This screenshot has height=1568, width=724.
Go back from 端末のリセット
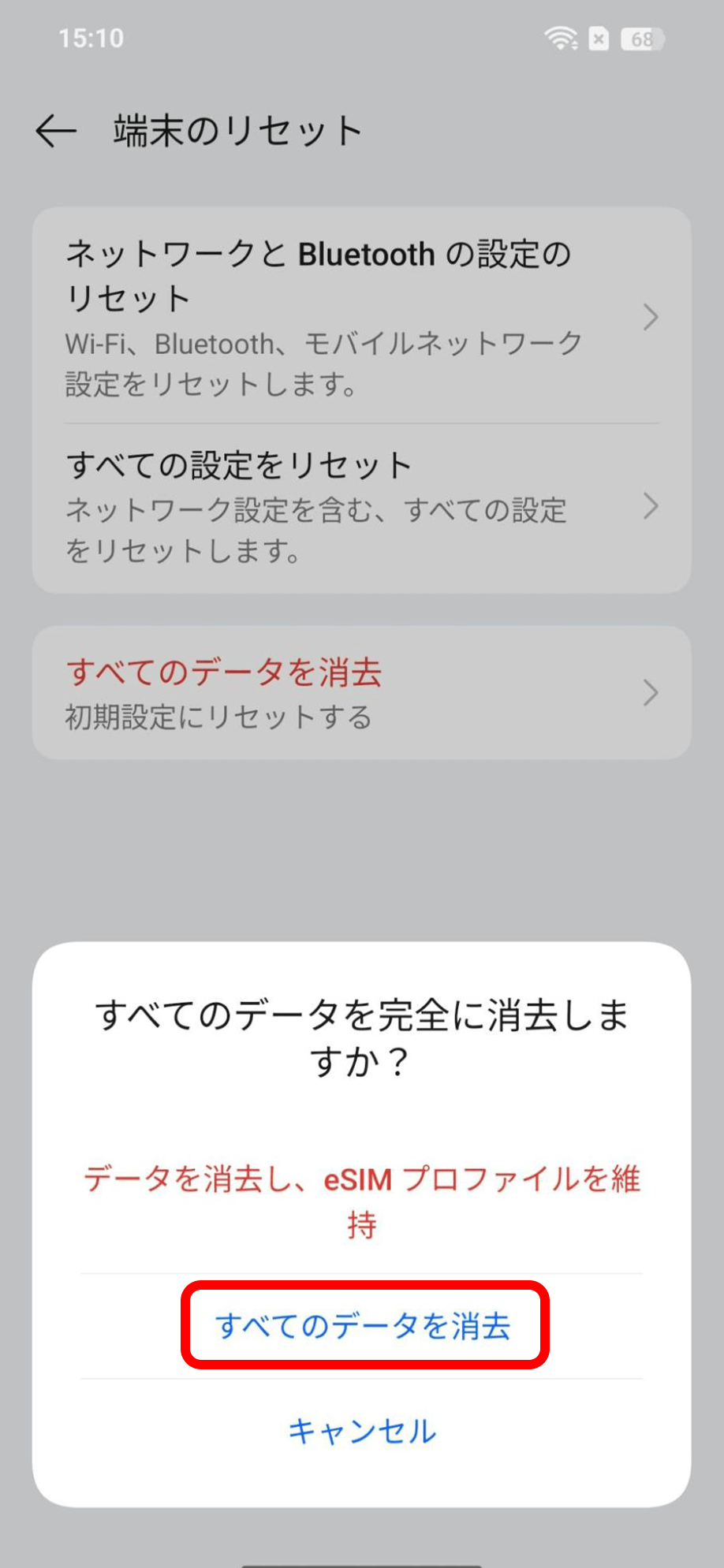(x=56, y=131)
